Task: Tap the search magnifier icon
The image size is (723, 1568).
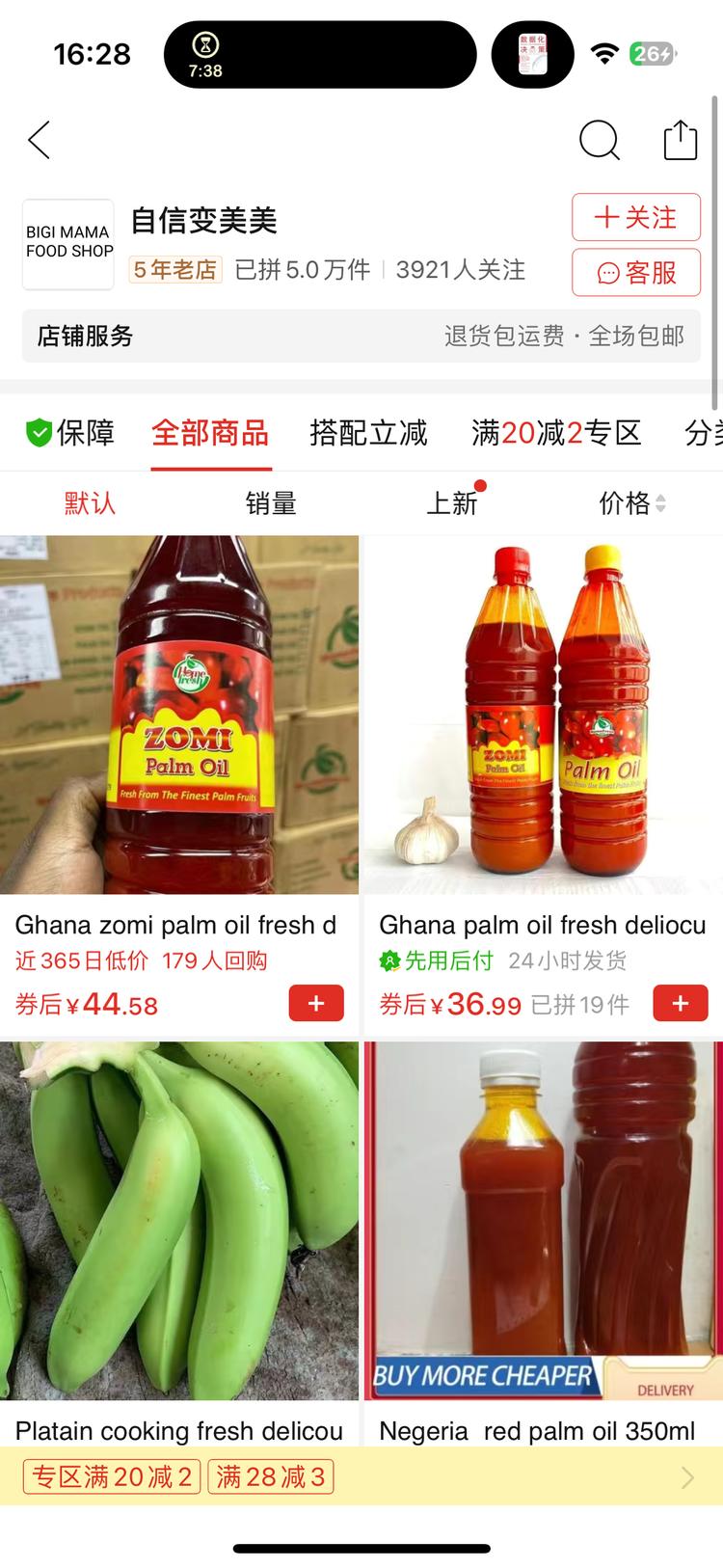Action: [x=600, y=140]
